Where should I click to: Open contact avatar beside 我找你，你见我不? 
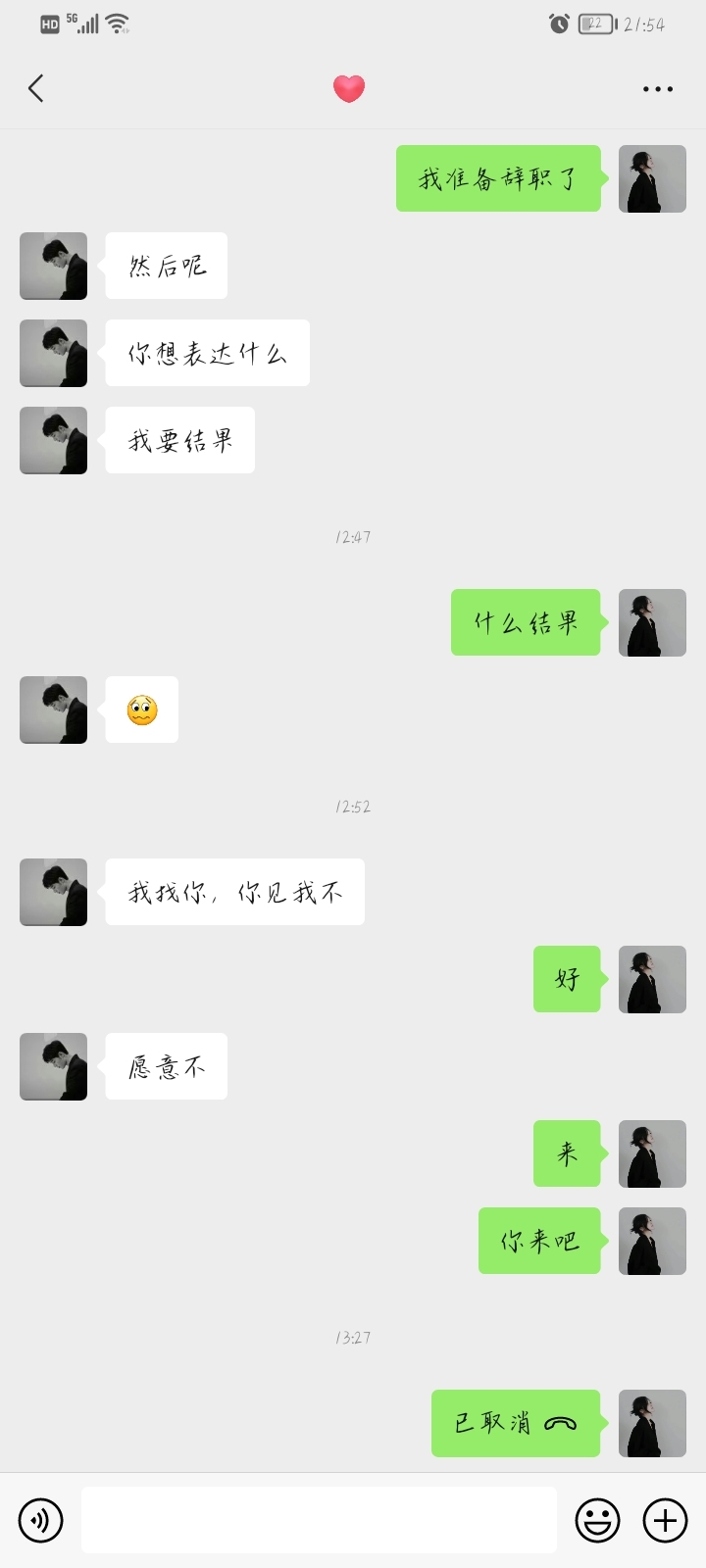[x=54, y=892]
